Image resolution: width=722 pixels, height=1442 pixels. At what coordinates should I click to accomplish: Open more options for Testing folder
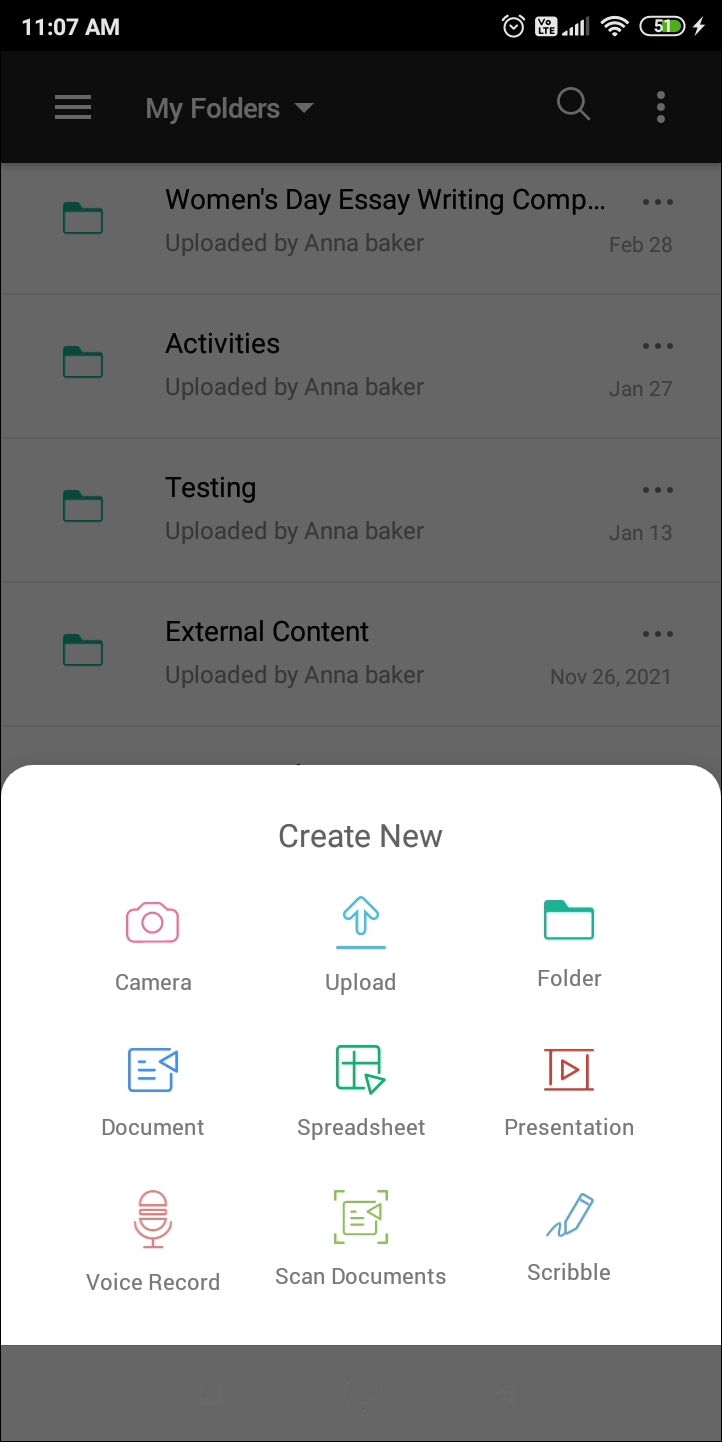pyautogui.click(x=657, y=490)
